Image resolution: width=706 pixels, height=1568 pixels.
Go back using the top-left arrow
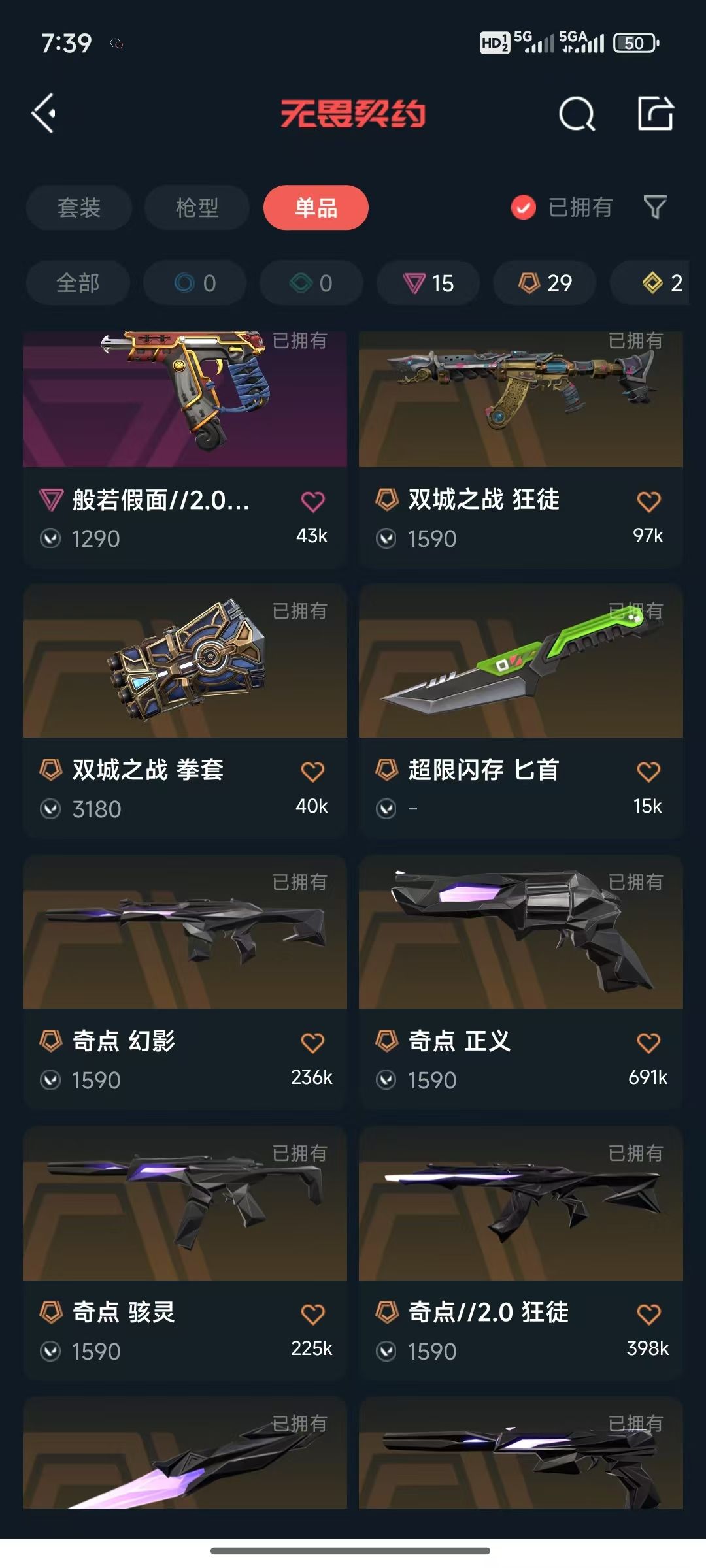44,114
